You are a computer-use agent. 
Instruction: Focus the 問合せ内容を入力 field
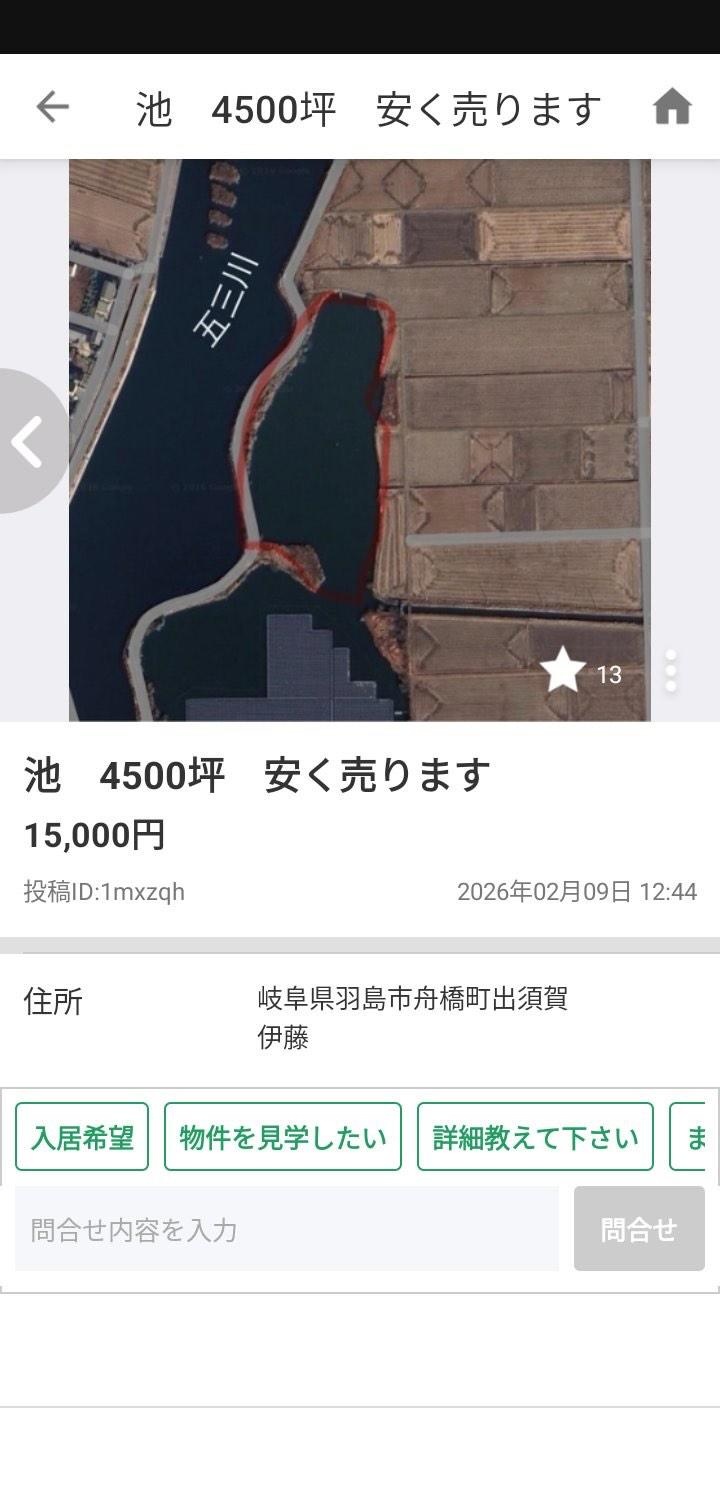point(287,1229)
